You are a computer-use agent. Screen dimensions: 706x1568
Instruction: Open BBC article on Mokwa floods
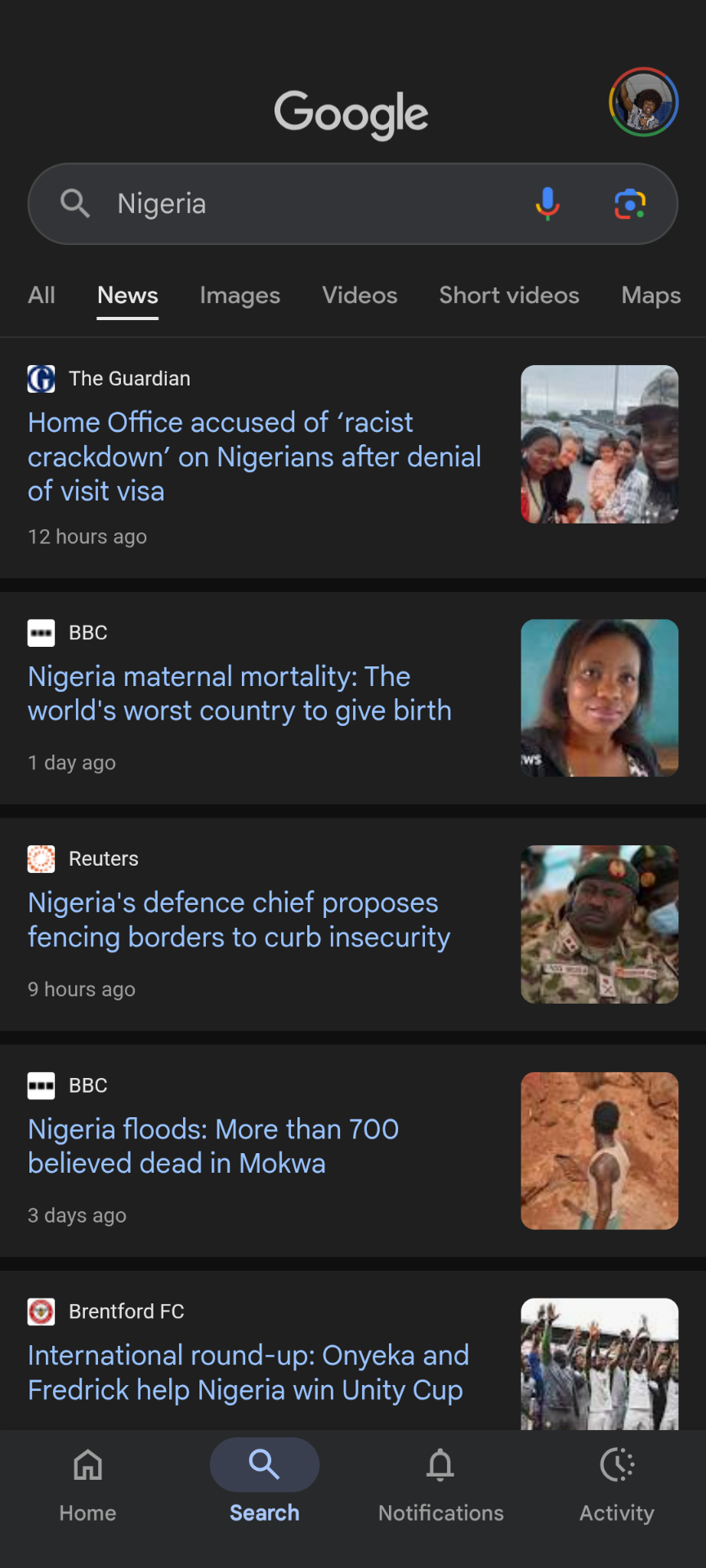[213, 1146]
